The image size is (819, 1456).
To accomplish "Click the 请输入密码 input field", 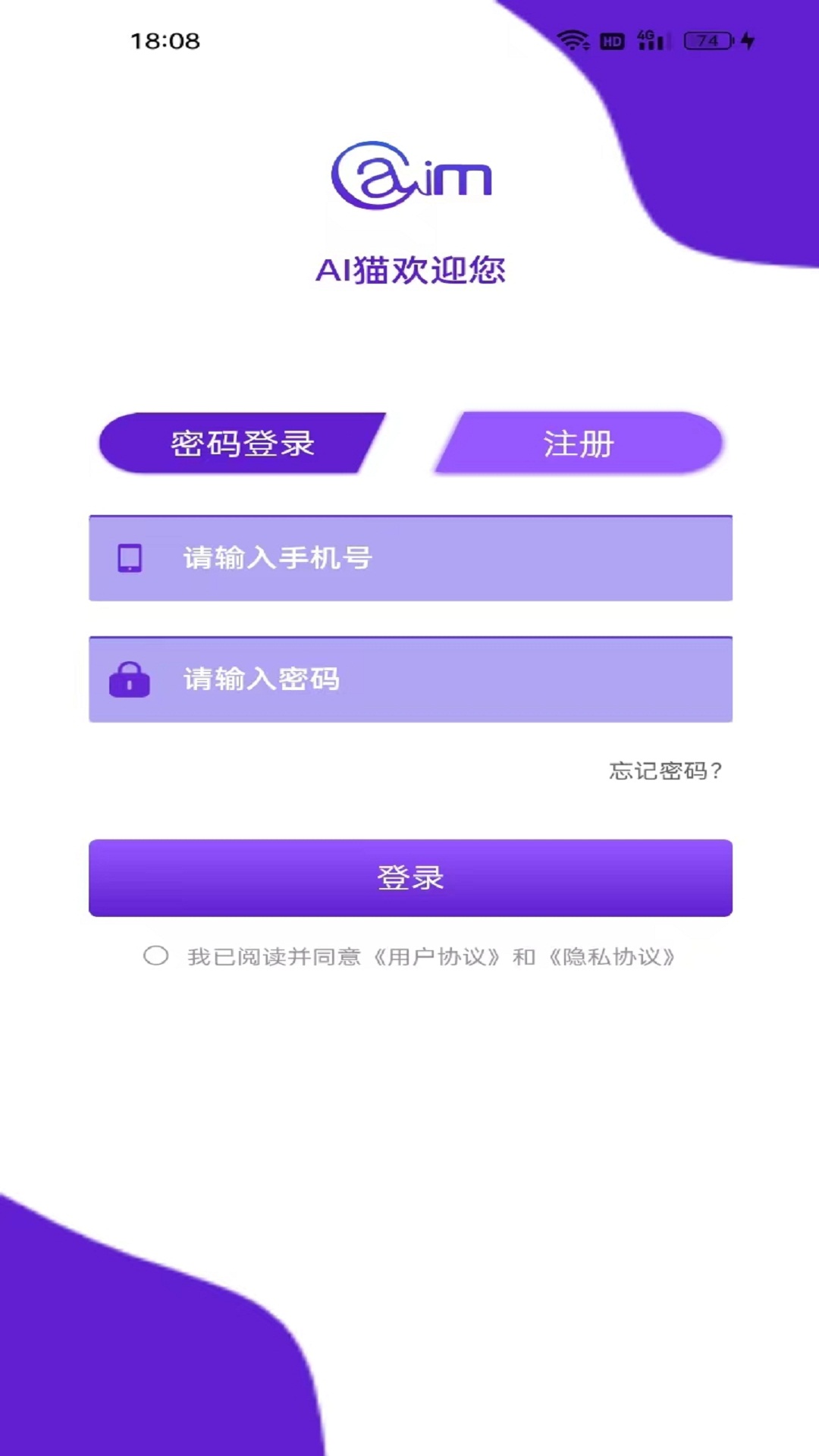I will click(410, 680).
